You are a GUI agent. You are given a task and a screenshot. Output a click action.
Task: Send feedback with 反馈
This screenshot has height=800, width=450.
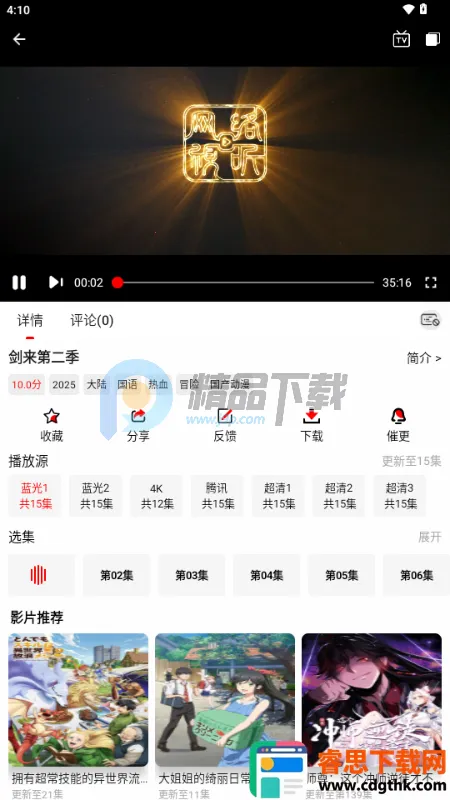(225, 426)
